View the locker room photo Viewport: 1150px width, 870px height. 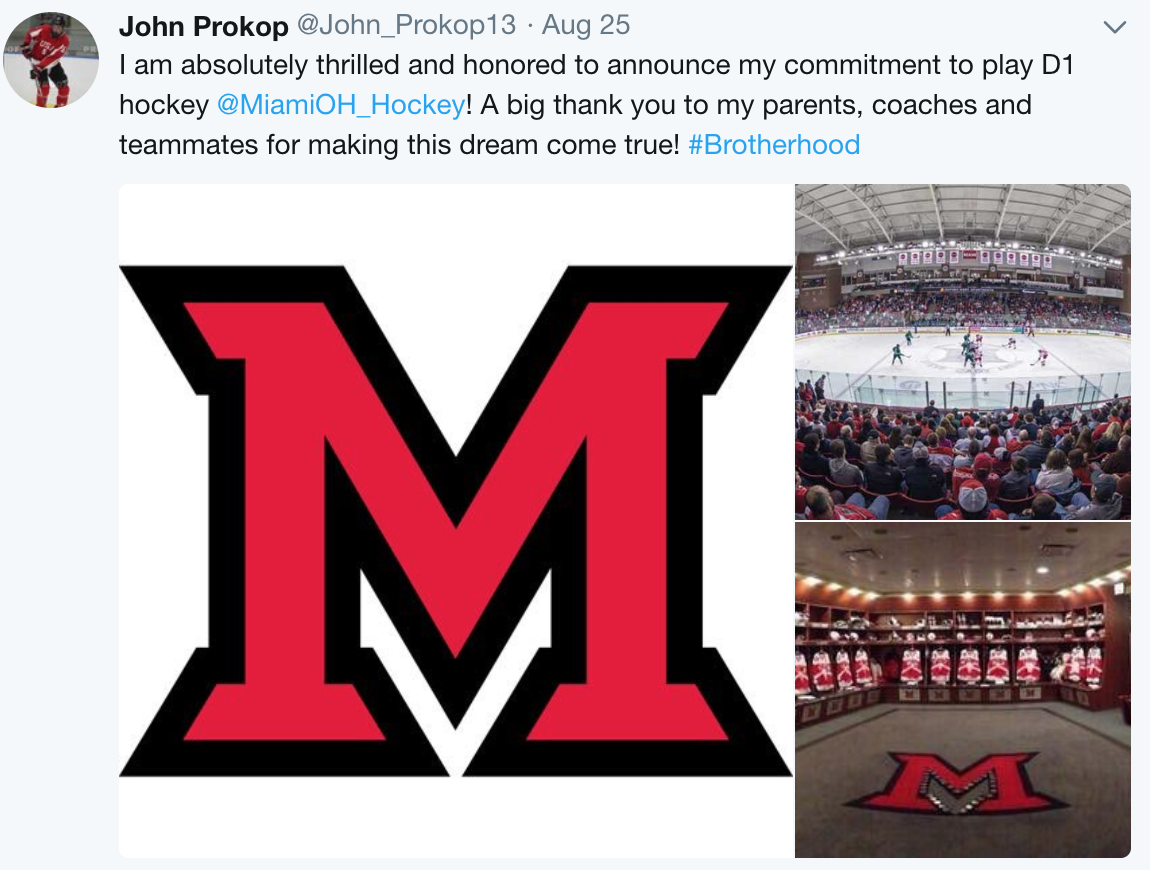963,690
